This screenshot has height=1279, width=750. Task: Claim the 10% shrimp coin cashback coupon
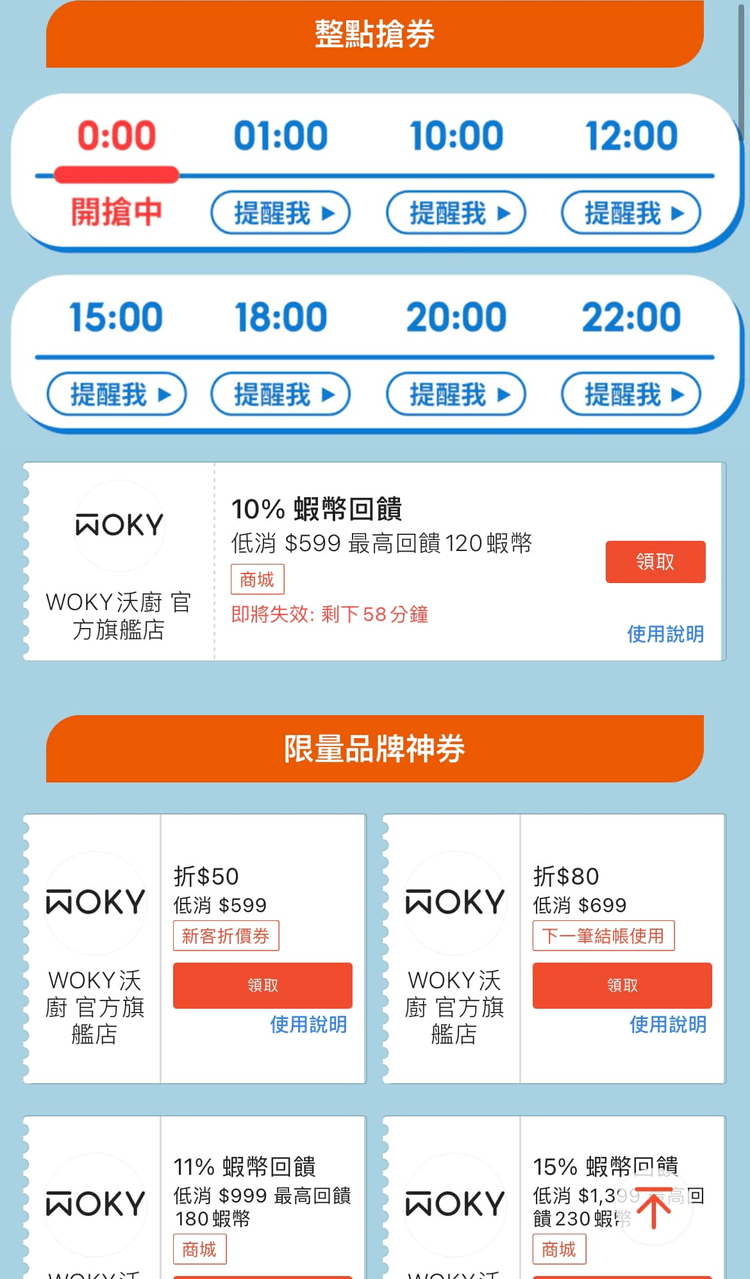(655, 562)
